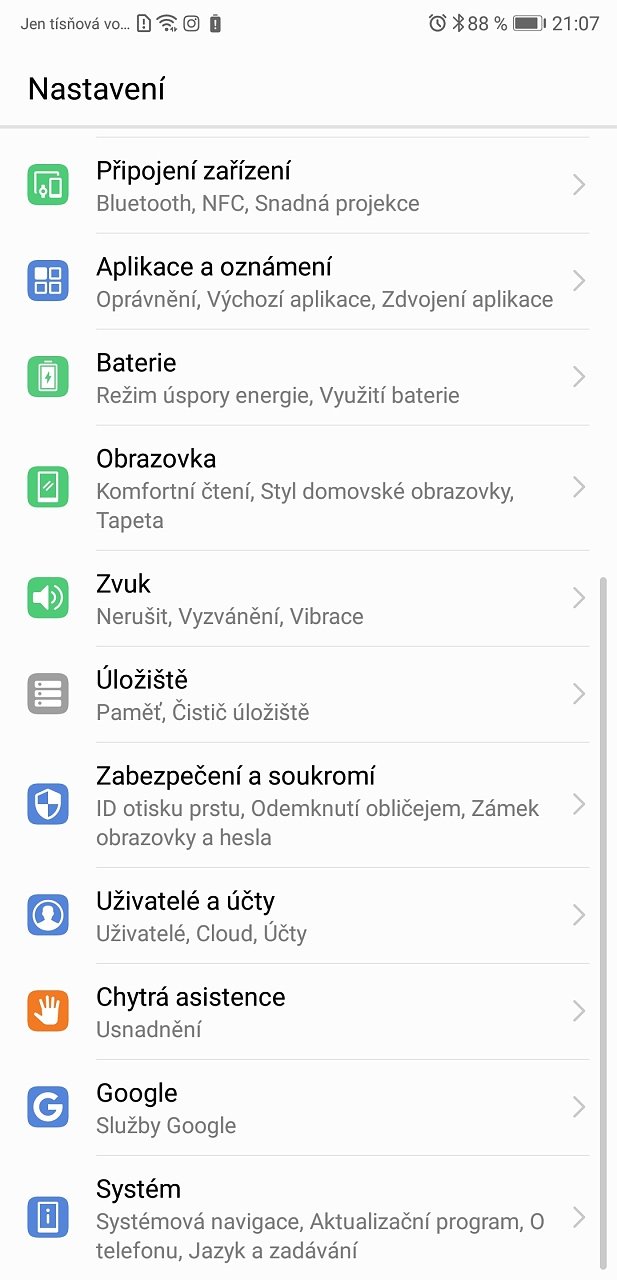The image size is (617, 1280).
Task: Open the Zvuk sound settings
Action: coord(308,599)
